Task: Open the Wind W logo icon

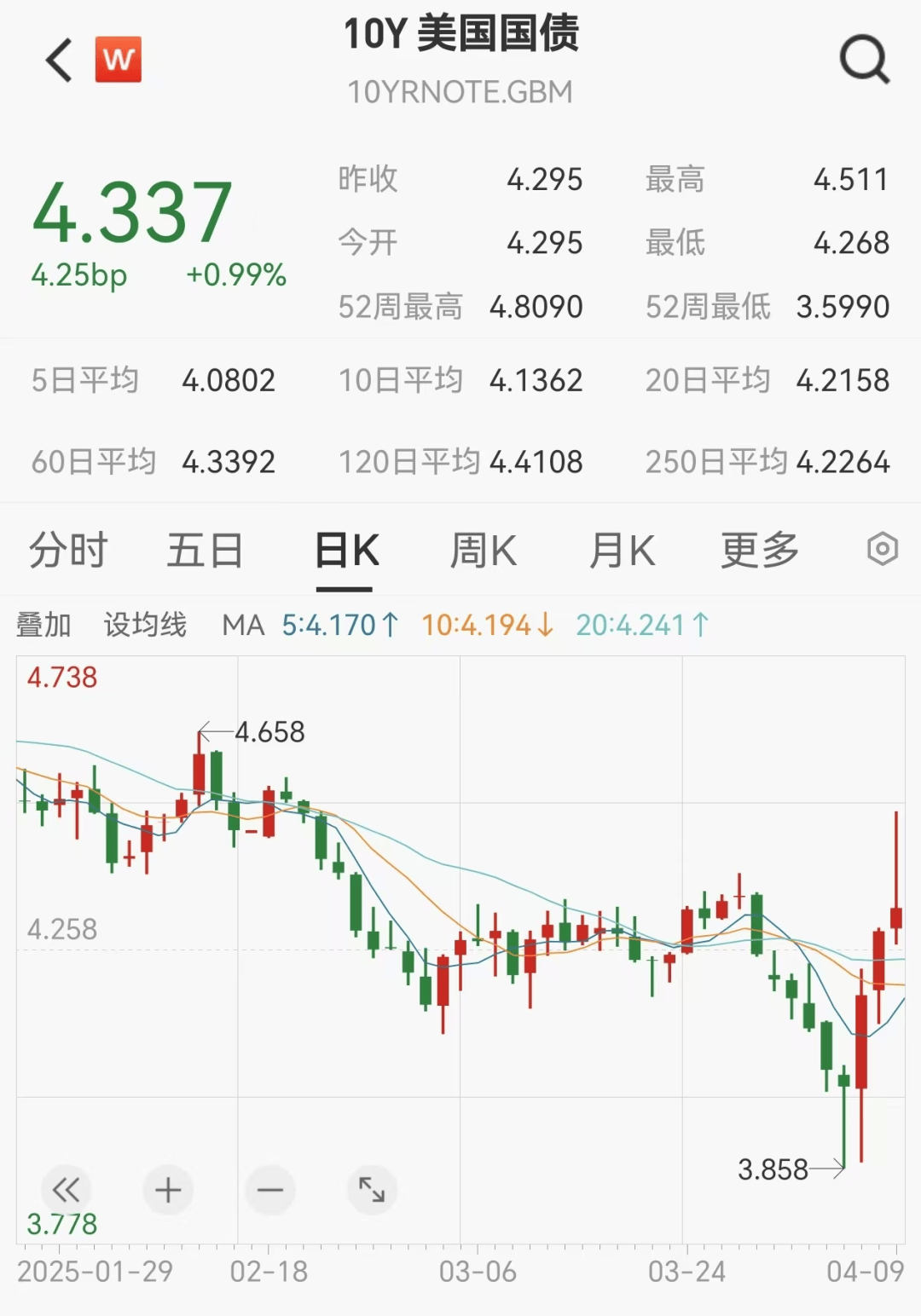Action: pos(119,61)
